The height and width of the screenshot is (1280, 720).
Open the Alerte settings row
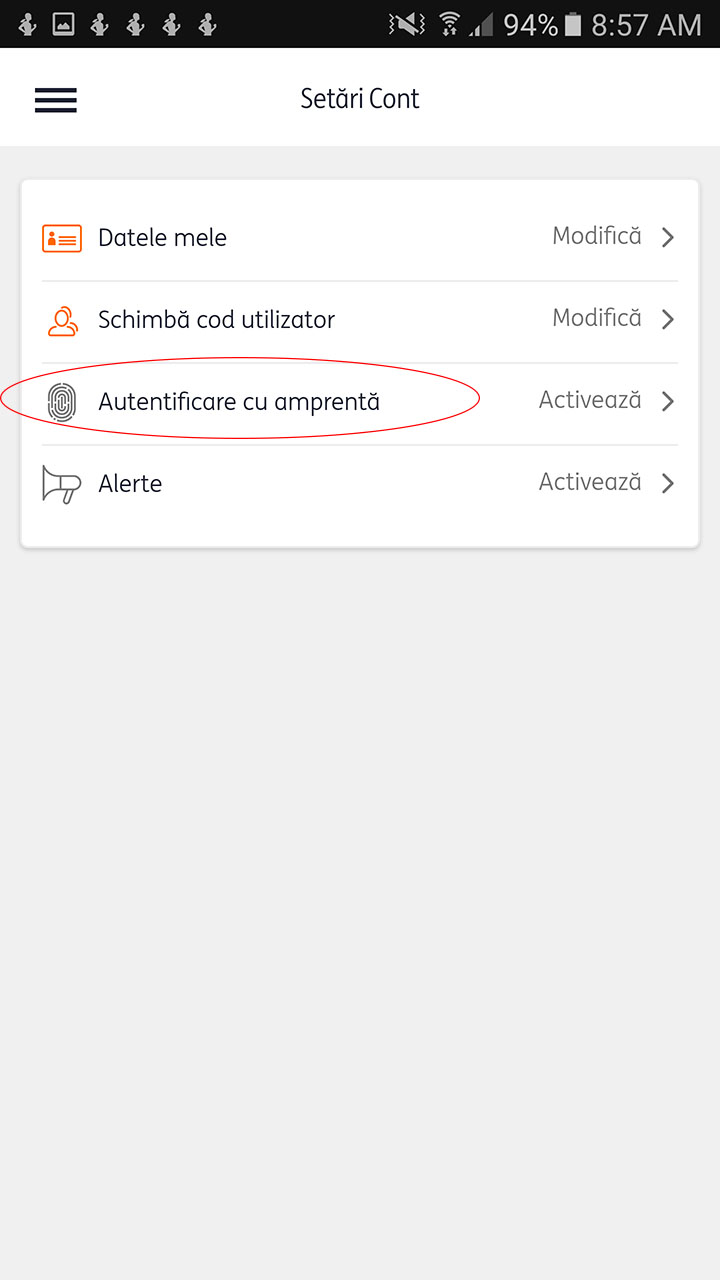(360, 484)
